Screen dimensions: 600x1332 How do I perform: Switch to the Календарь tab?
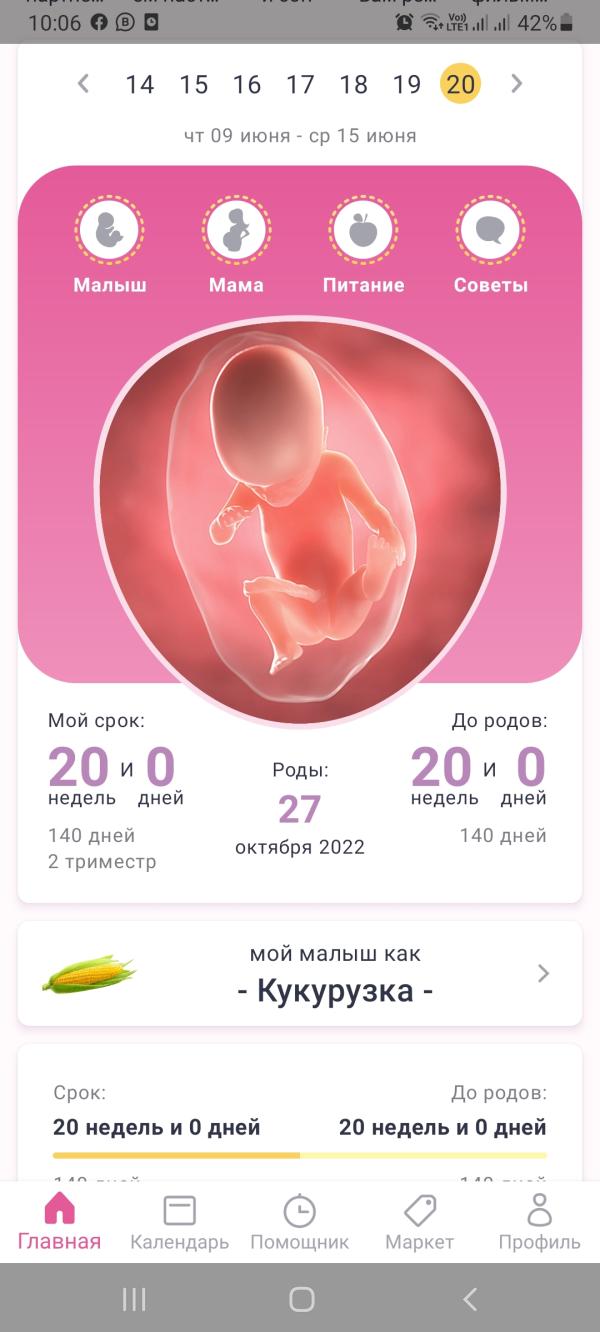[179, 1222]
